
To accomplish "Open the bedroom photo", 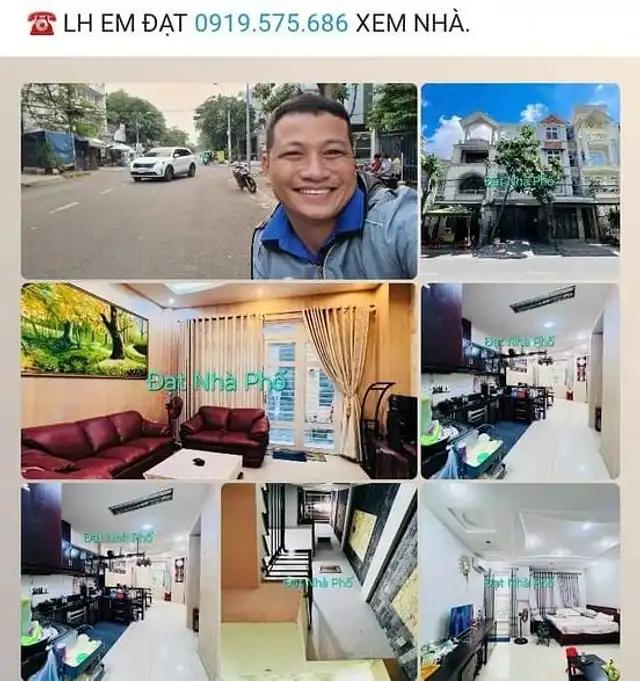I will click(x=520, y=582).
